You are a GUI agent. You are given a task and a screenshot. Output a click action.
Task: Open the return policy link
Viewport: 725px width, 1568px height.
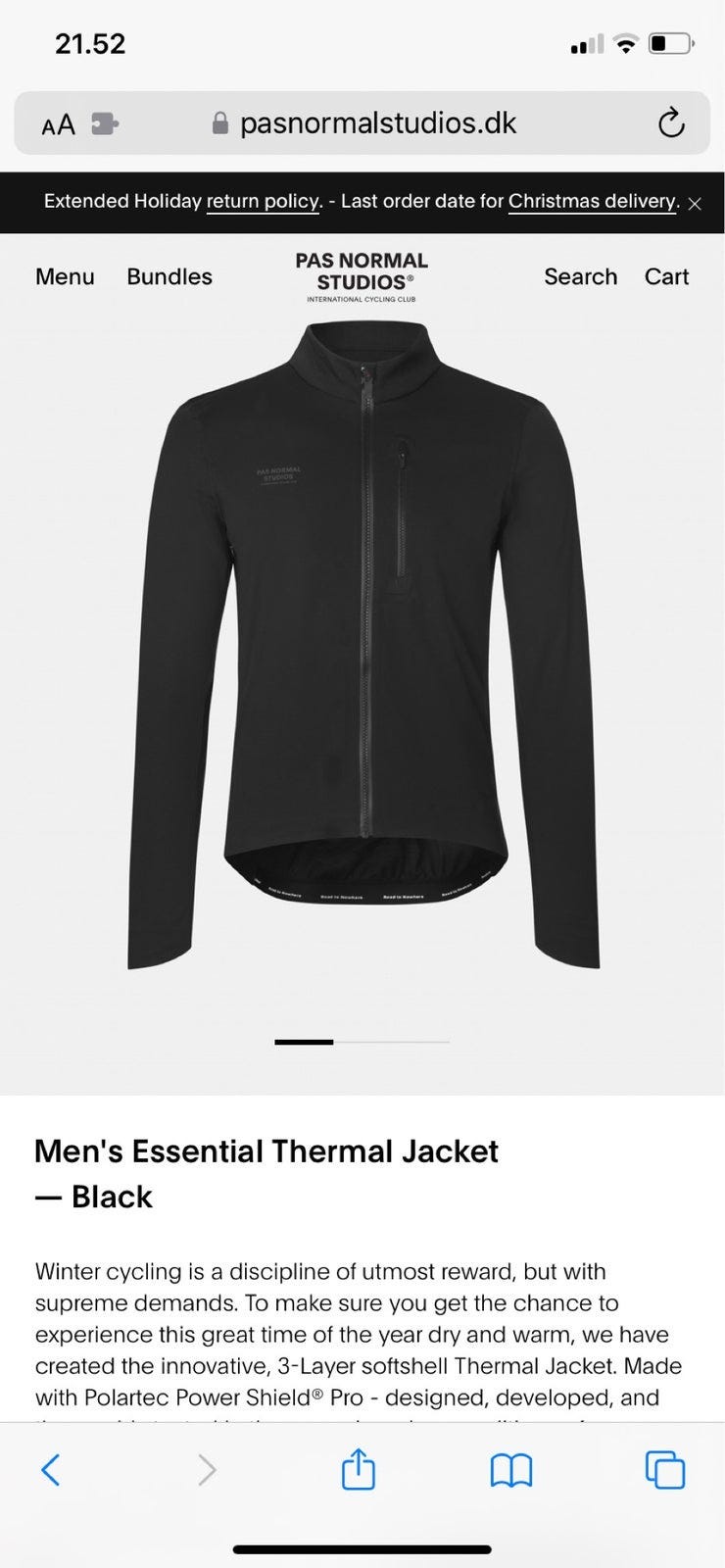coord(264,202)
